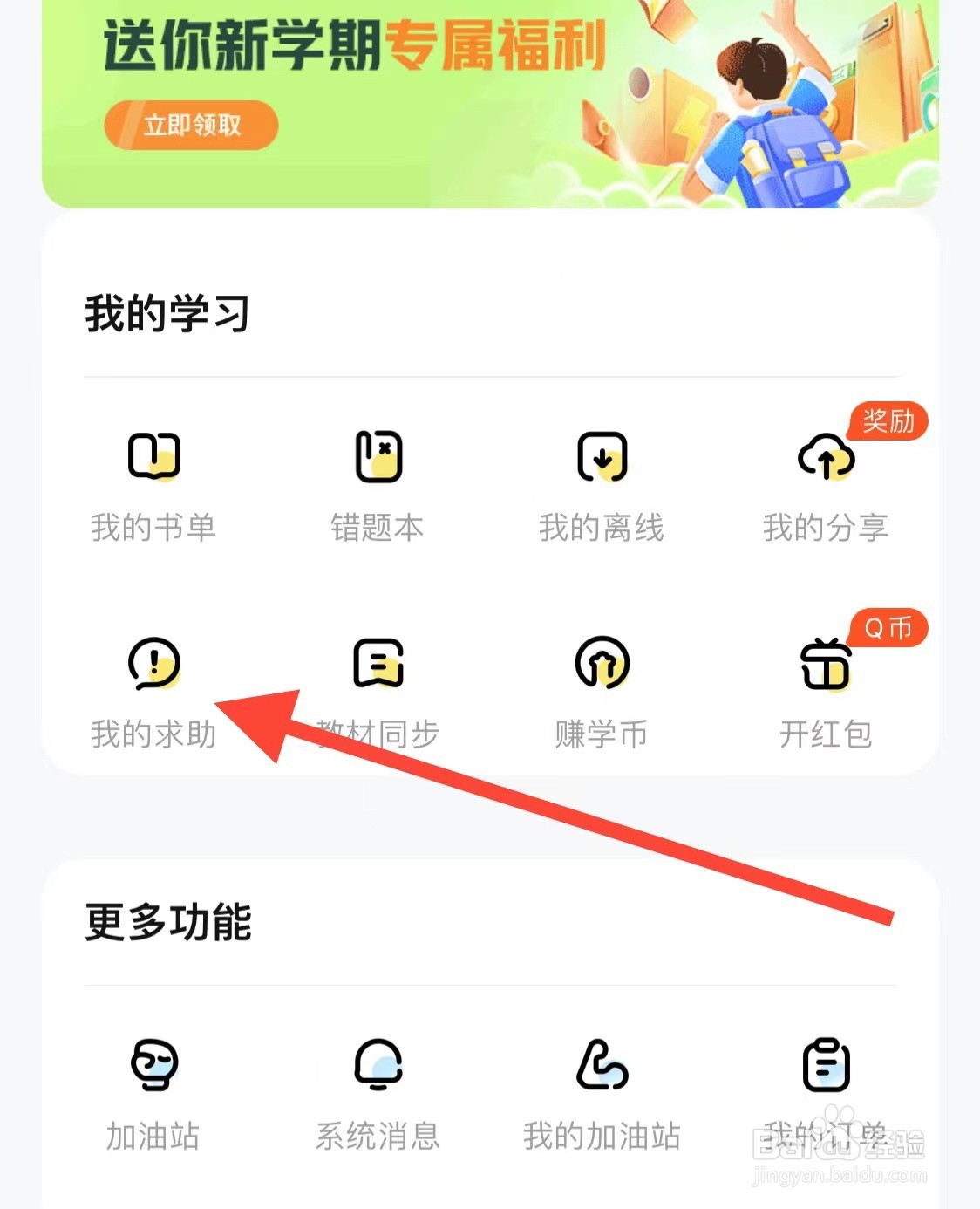Image resolution: width=980 pixels, height=1209 pixels.
Task: Open the 加油站 icon
Action: tap(153, 1066)
